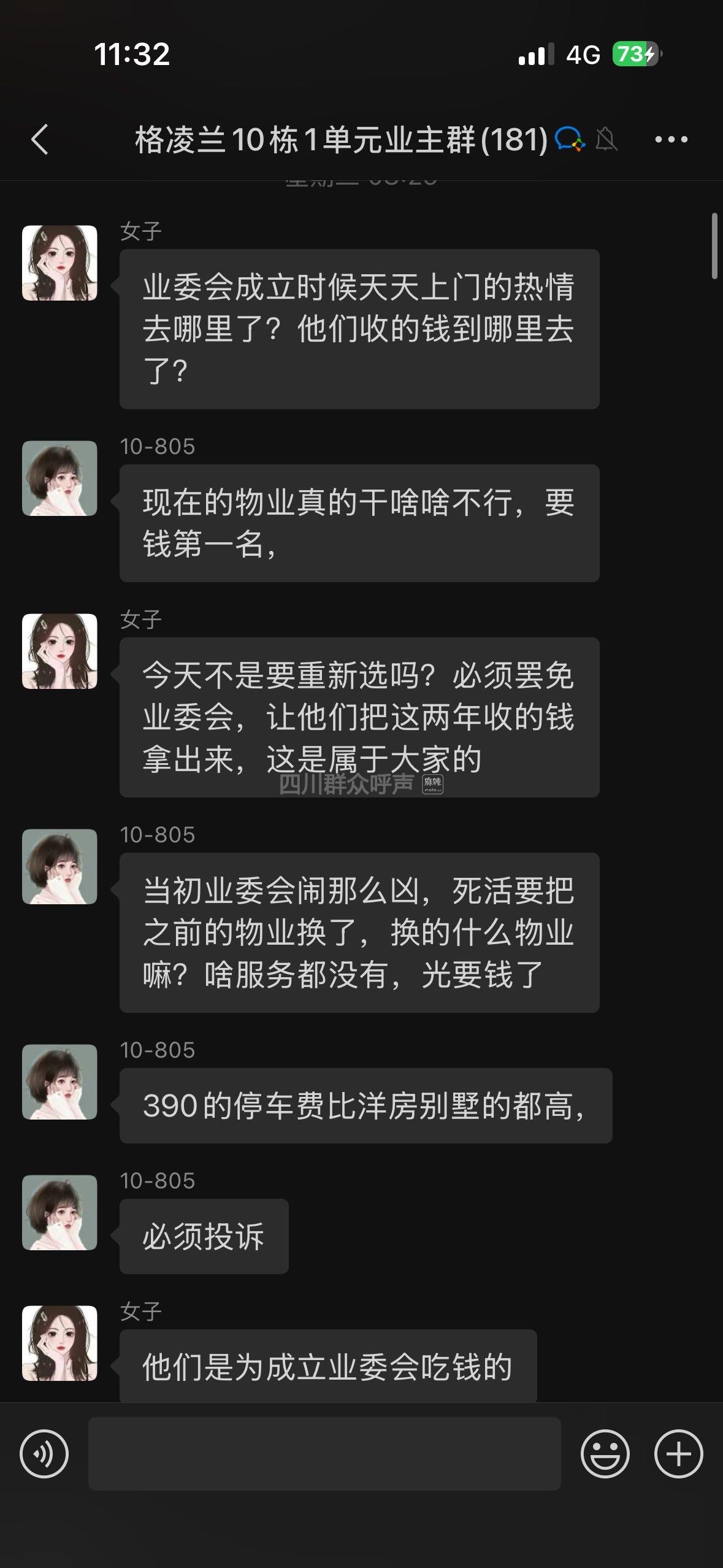Open the emoji picker
The height and width of the screenshot is (1568, 723).
pos(605,1453)
